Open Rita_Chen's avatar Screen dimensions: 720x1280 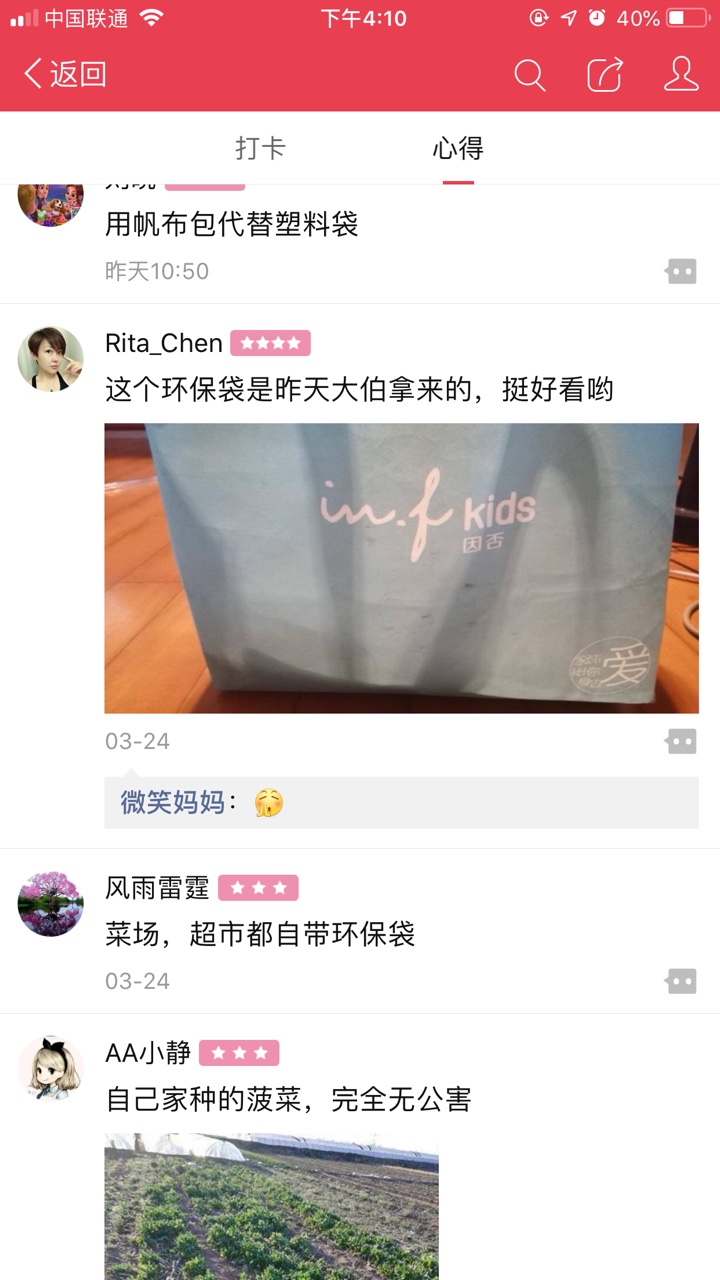51,358
